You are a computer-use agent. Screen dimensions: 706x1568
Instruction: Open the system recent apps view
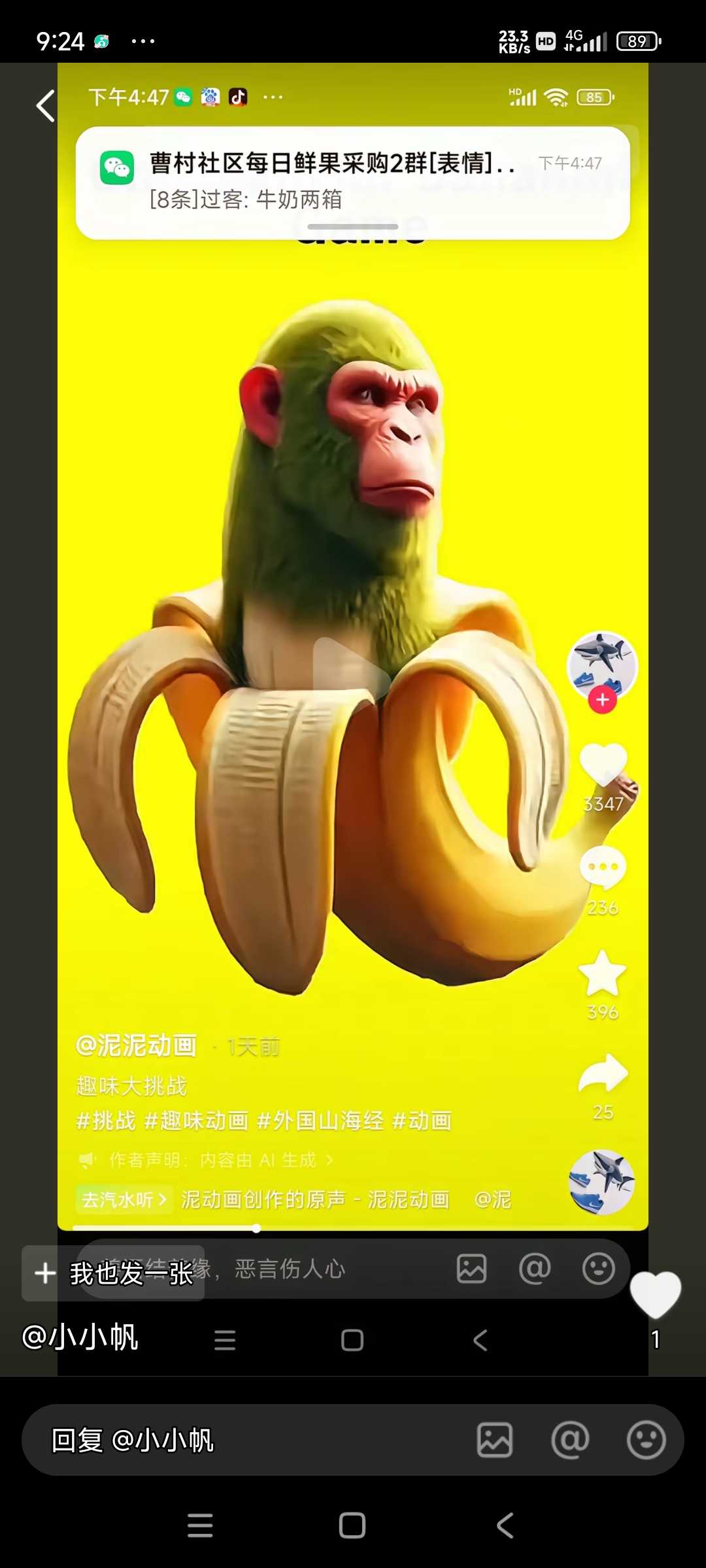click(200, 1526)
